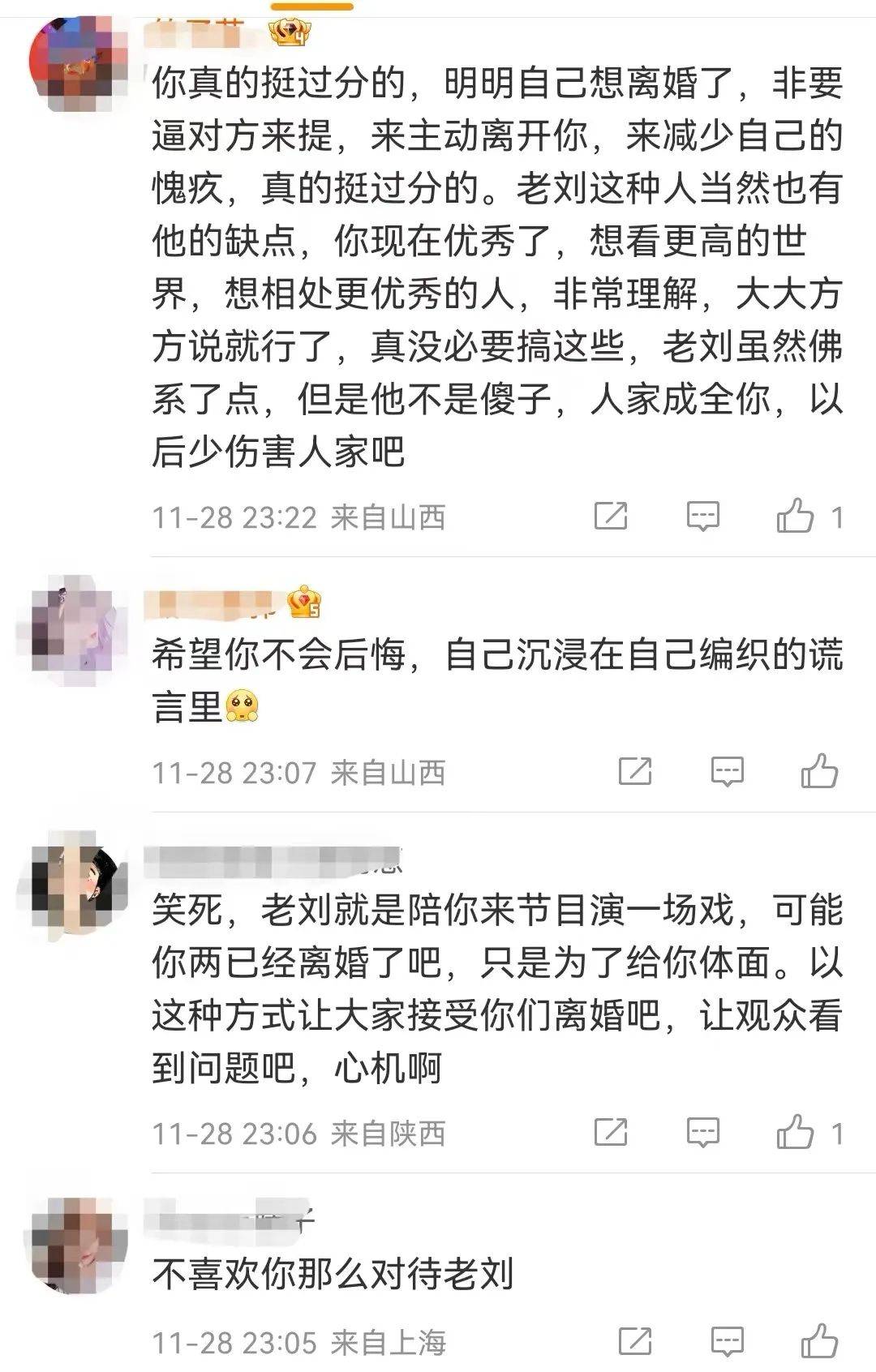Repost the 希望你不会后悔 comment
Screen dimensions: 876x1372
point(635,772)
